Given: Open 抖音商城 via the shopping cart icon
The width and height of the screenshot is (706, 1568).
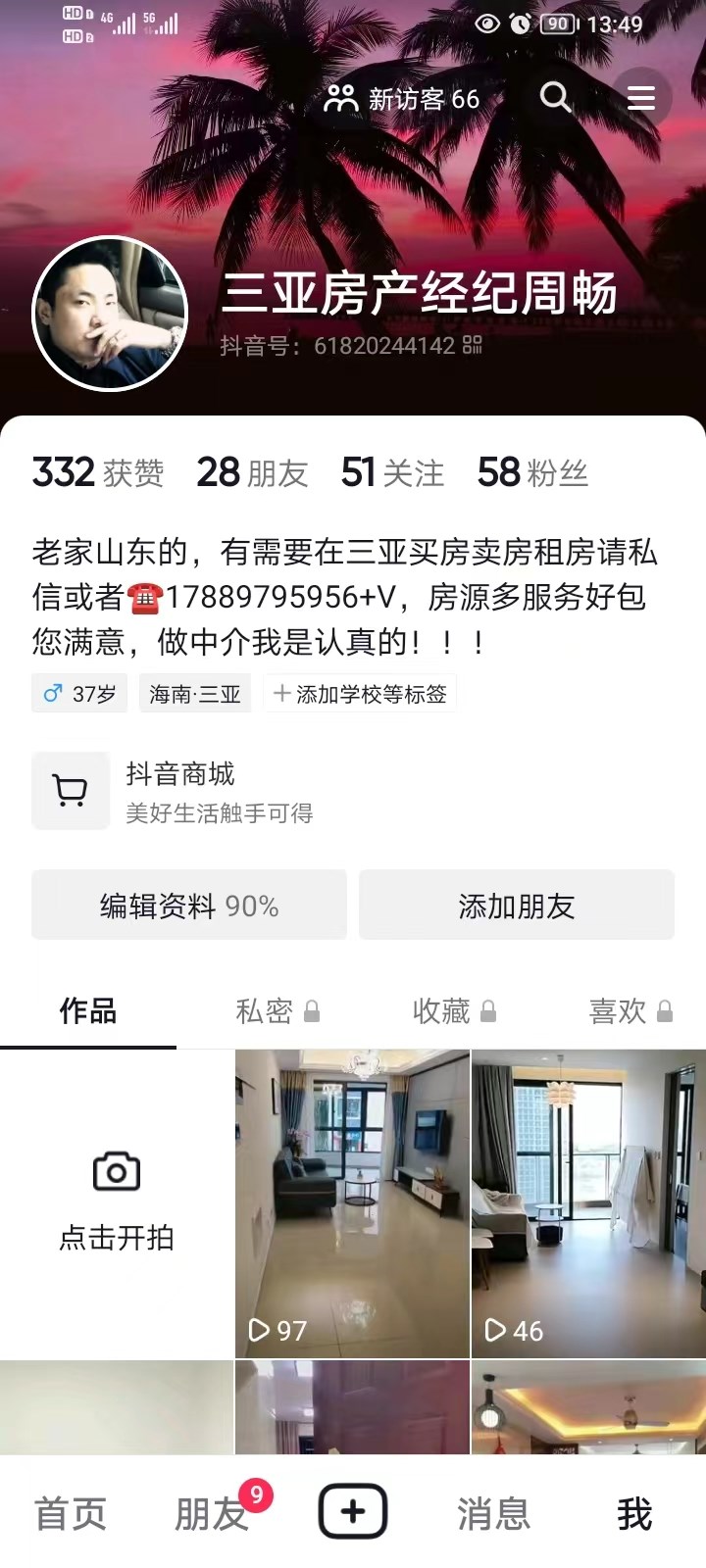Looking at the screenshot, I should click(x=71, y=790).
